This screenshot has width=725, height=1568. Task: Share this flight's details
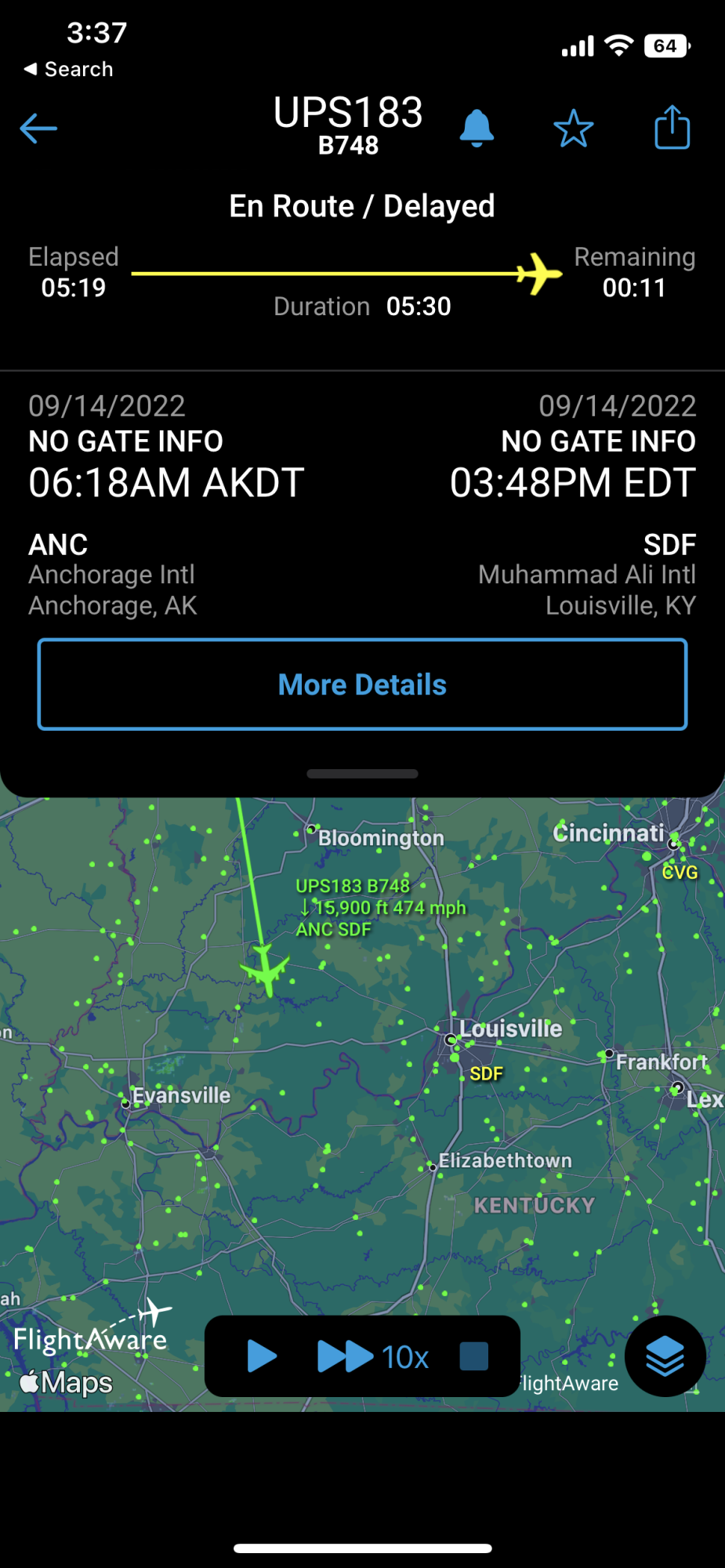pos(672,127)
